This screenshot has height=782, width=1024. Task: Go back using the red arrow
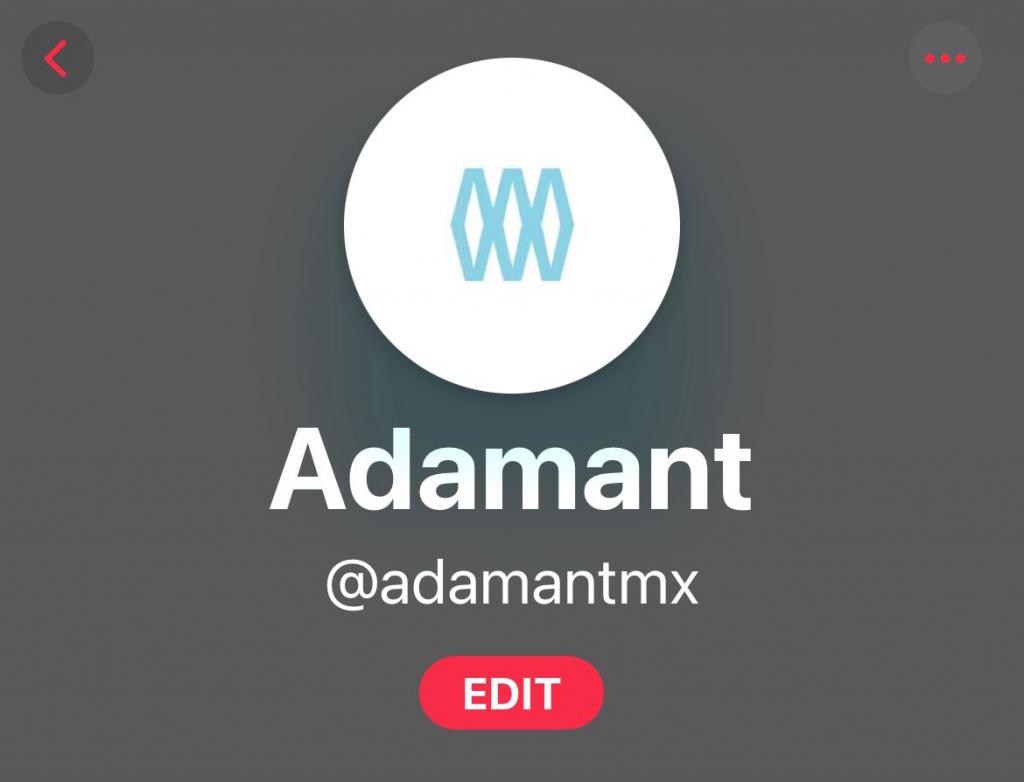click(x=57, y=58)
